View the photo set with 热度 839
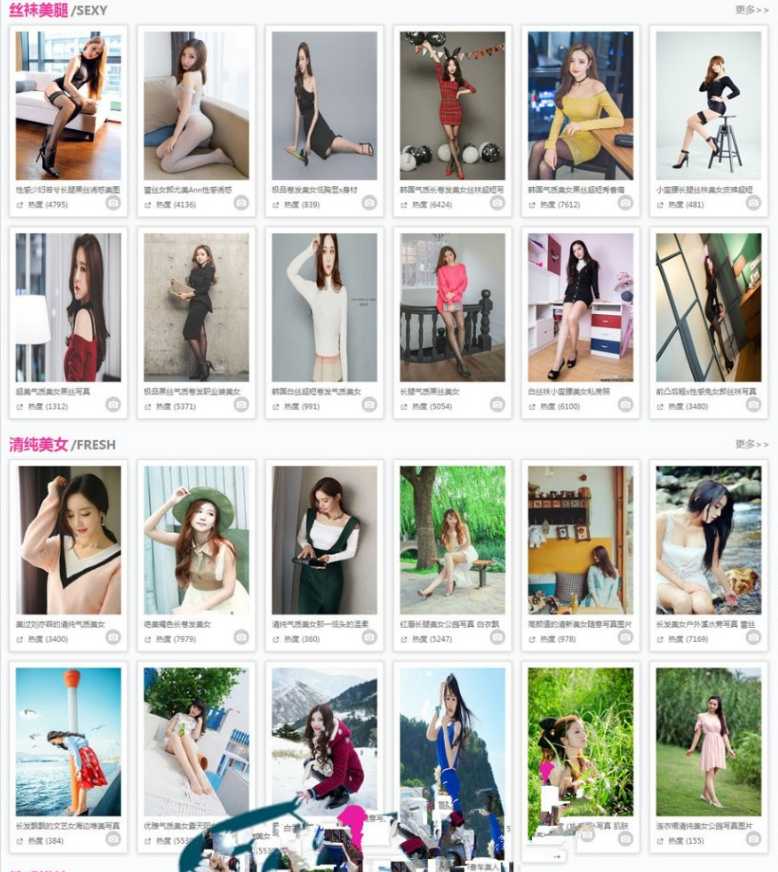The width and height of the screenshot is (778, 872). click(x=324, y=105)
